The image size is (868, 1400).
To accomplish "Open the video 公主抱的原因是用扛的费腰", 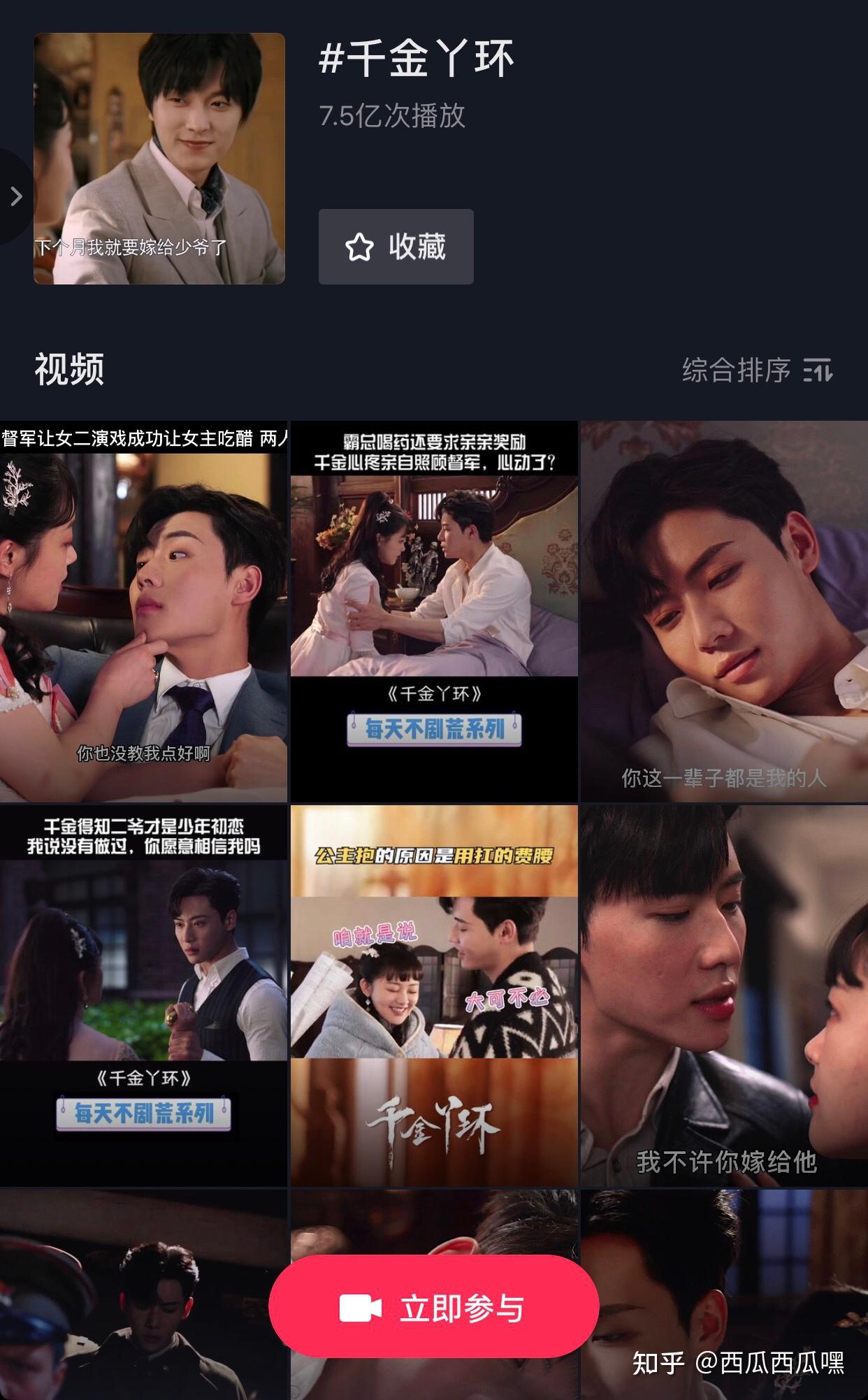I will click(x=434, y=995).
